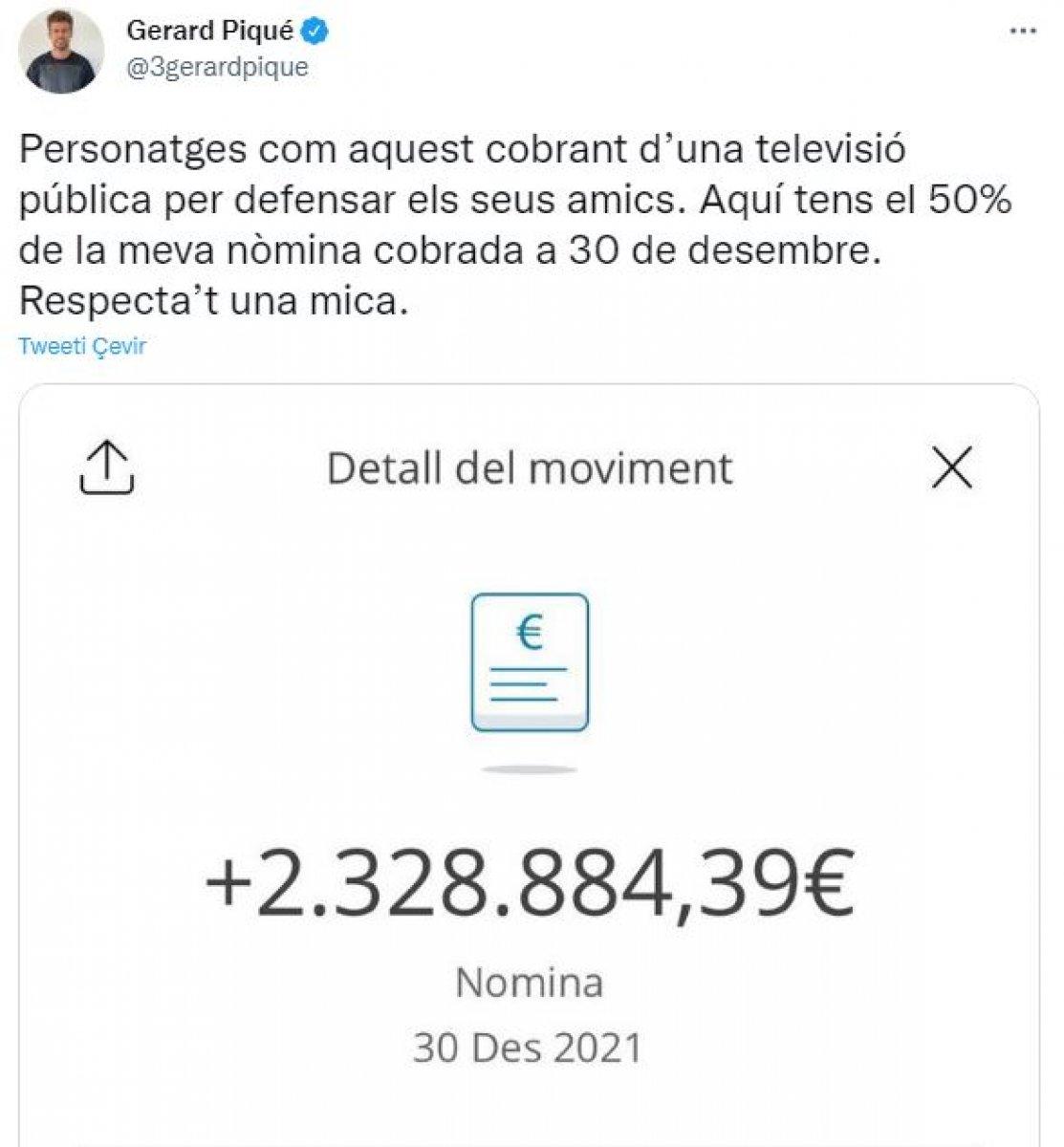Open the Tweeti Çevir translation link

(81, 348)
